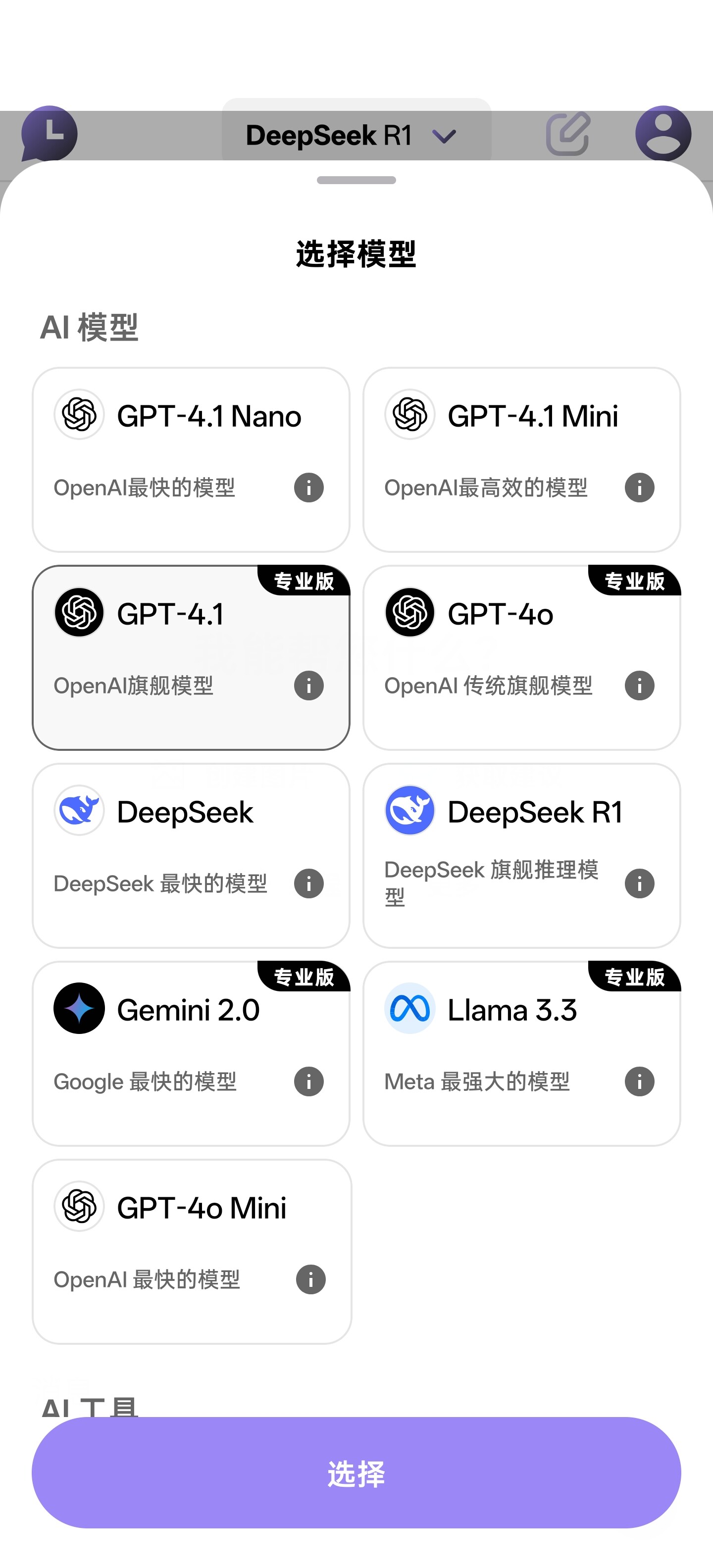Open info for DeepSeek R1
713x1568 pixels.
coord(639,883)
